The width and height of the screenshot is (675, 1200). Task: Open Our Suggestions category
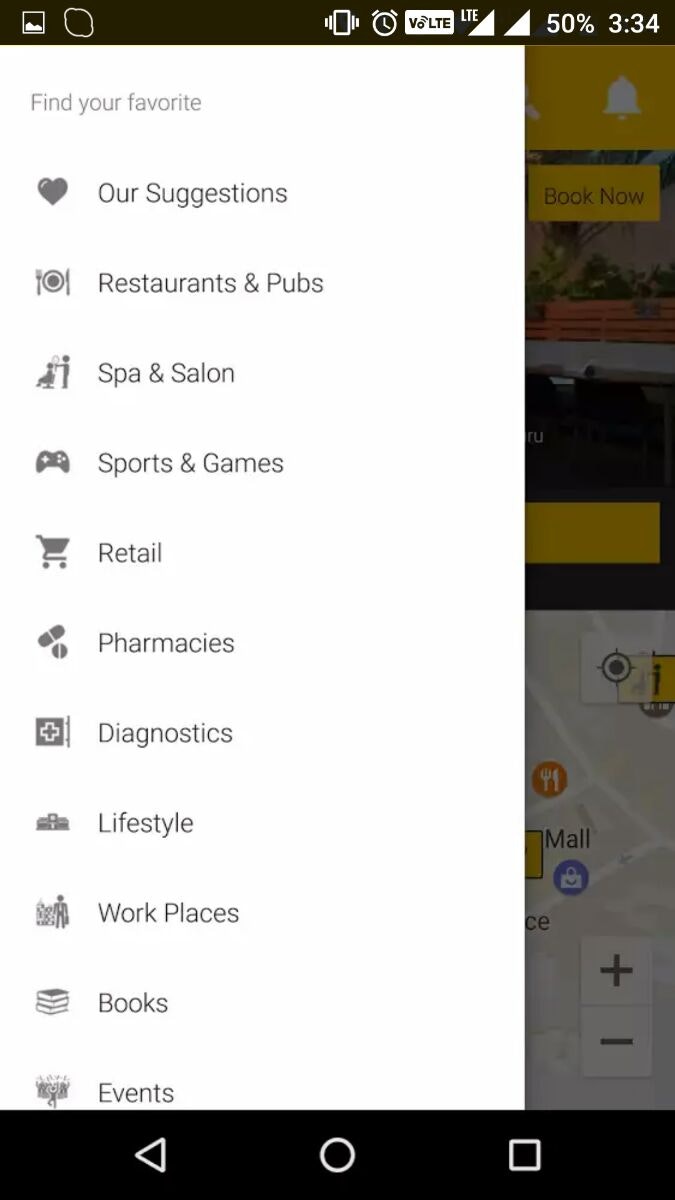(x=192, y=193)
